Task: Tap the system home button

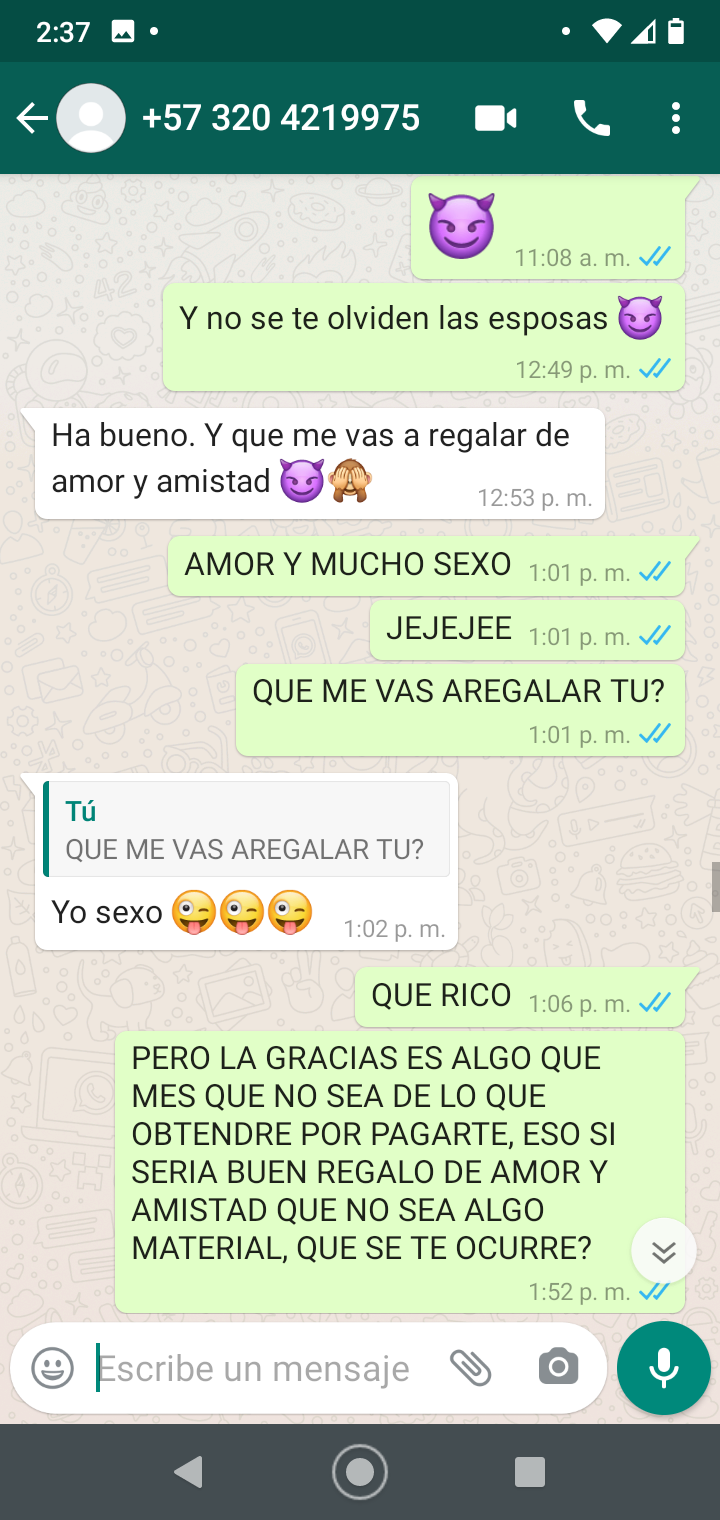Action: tap(360, 1472)
